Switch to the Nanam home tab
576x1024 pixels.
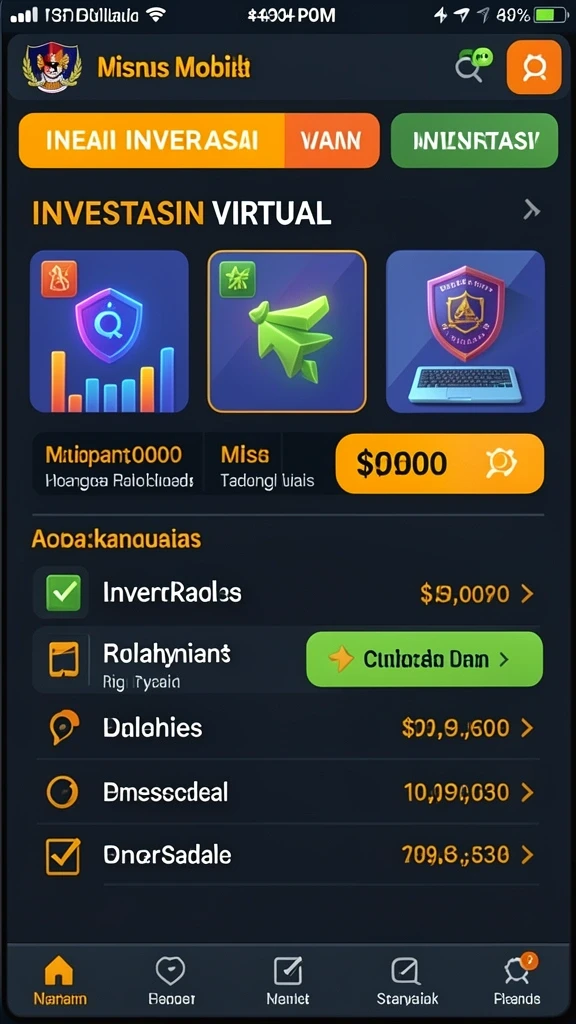59,980
